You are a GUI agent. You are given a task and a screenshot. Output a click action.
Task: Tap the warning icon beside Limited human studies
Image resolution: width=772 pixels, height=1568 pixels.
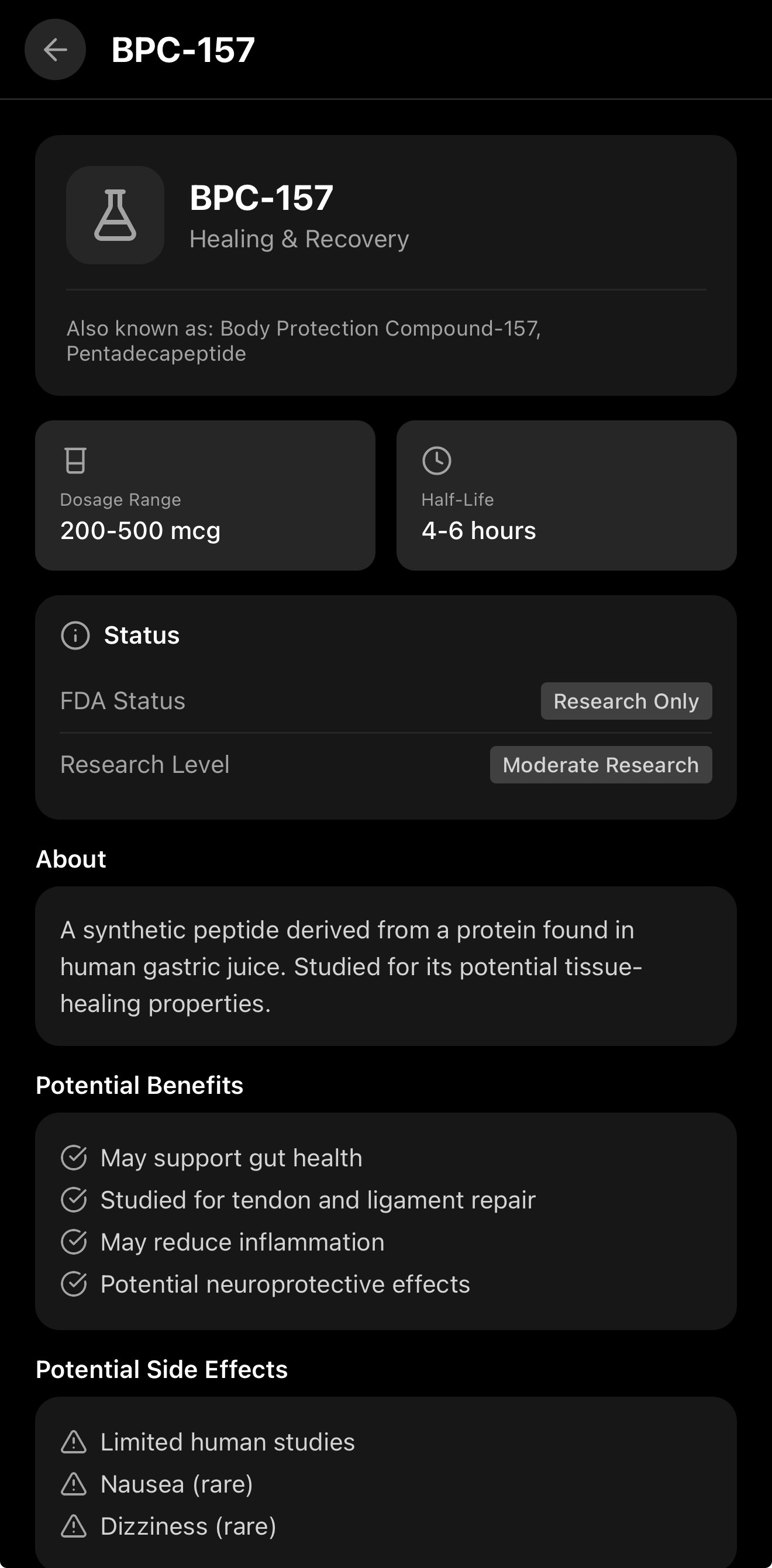click(74, 1441)
